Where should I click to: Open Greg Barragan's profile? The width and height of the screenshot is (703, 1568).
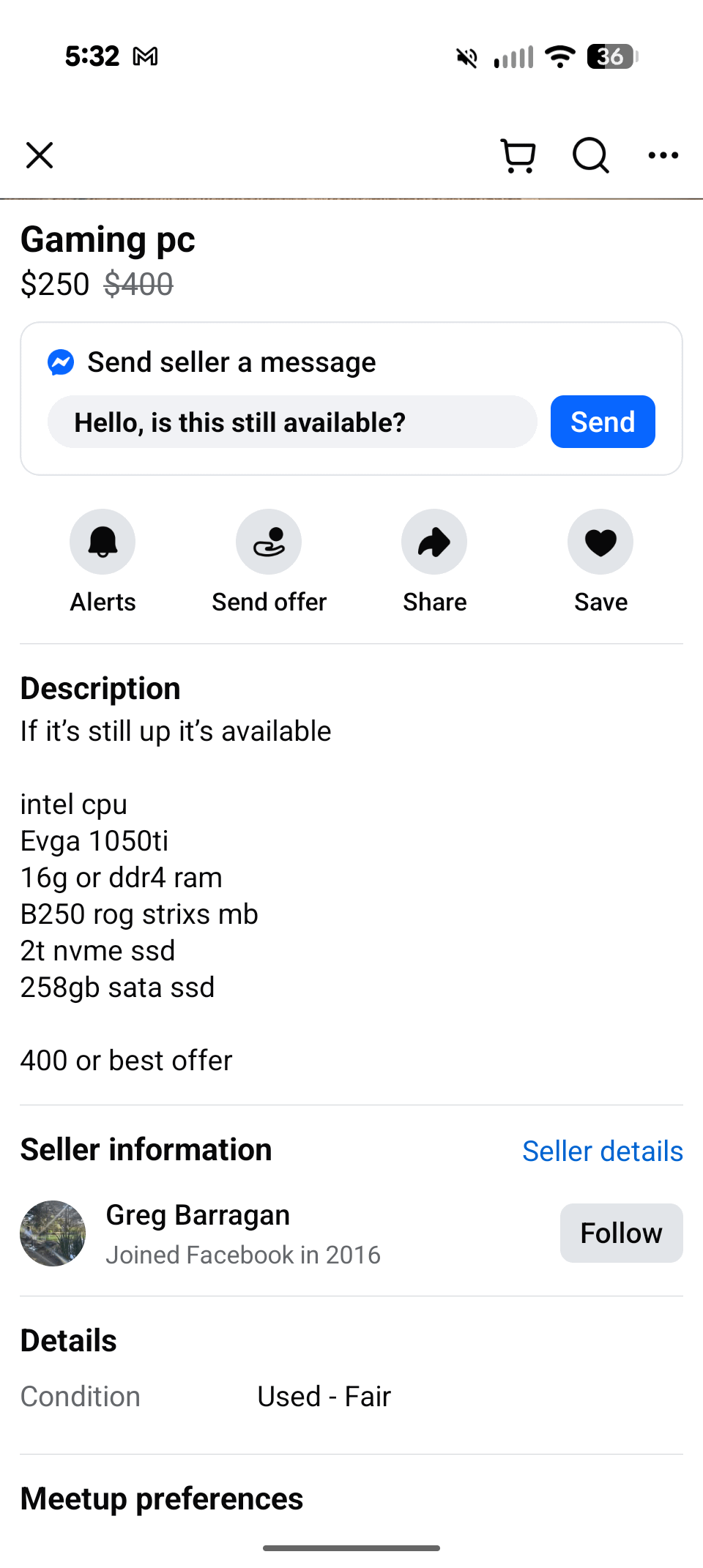coord(198,1215)
